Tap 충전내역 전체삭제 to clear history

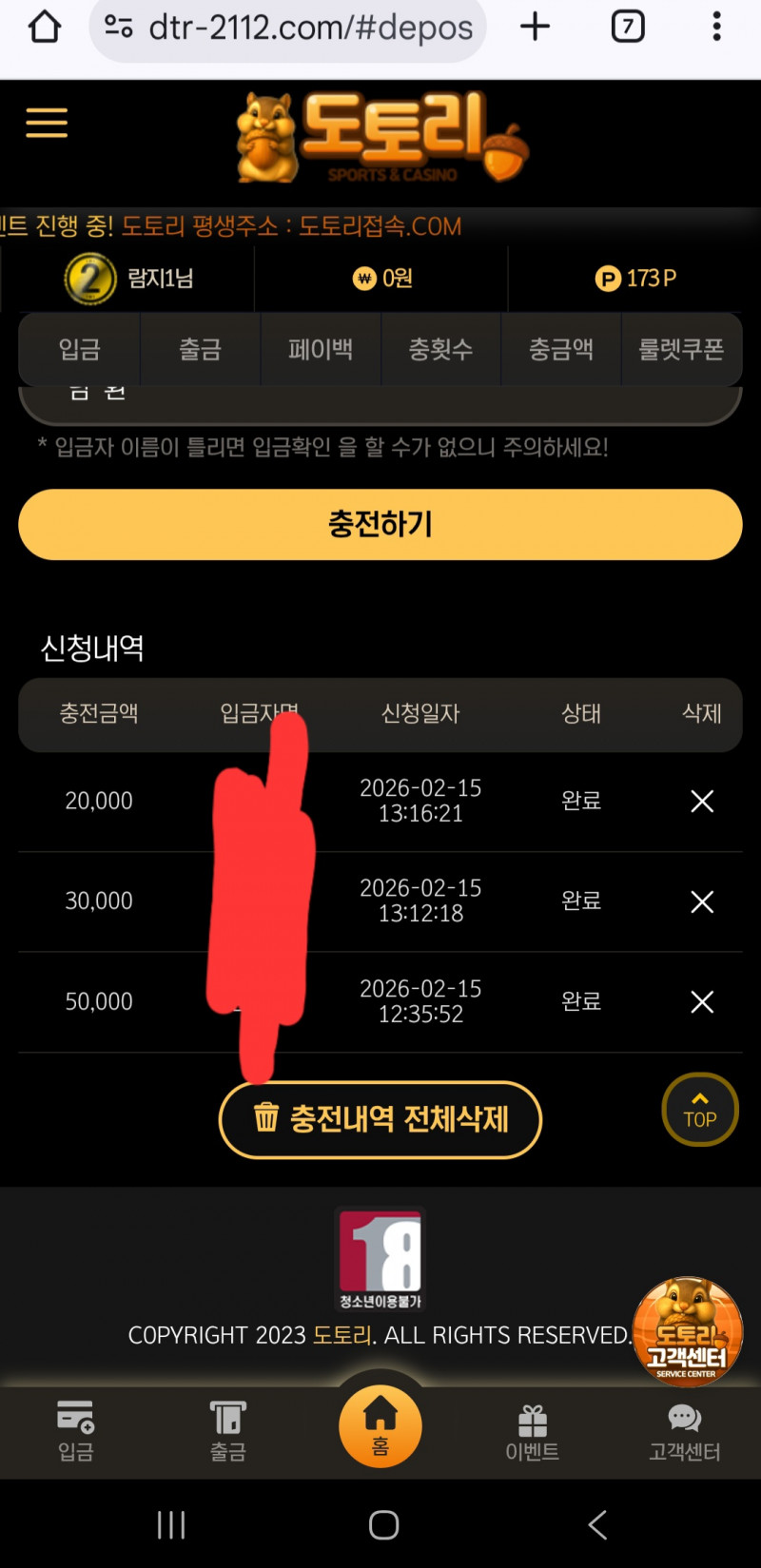tap(380, 1119)
